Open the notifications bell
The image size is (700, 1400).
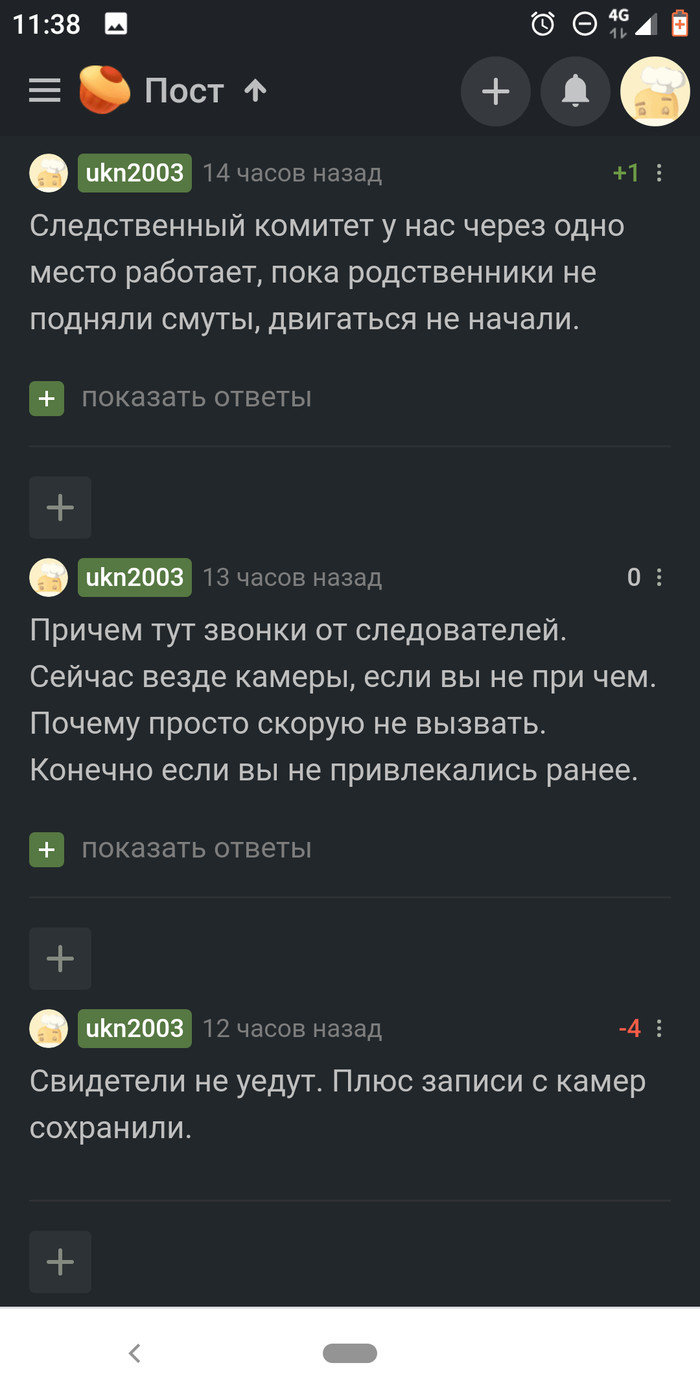click(575, 92)
